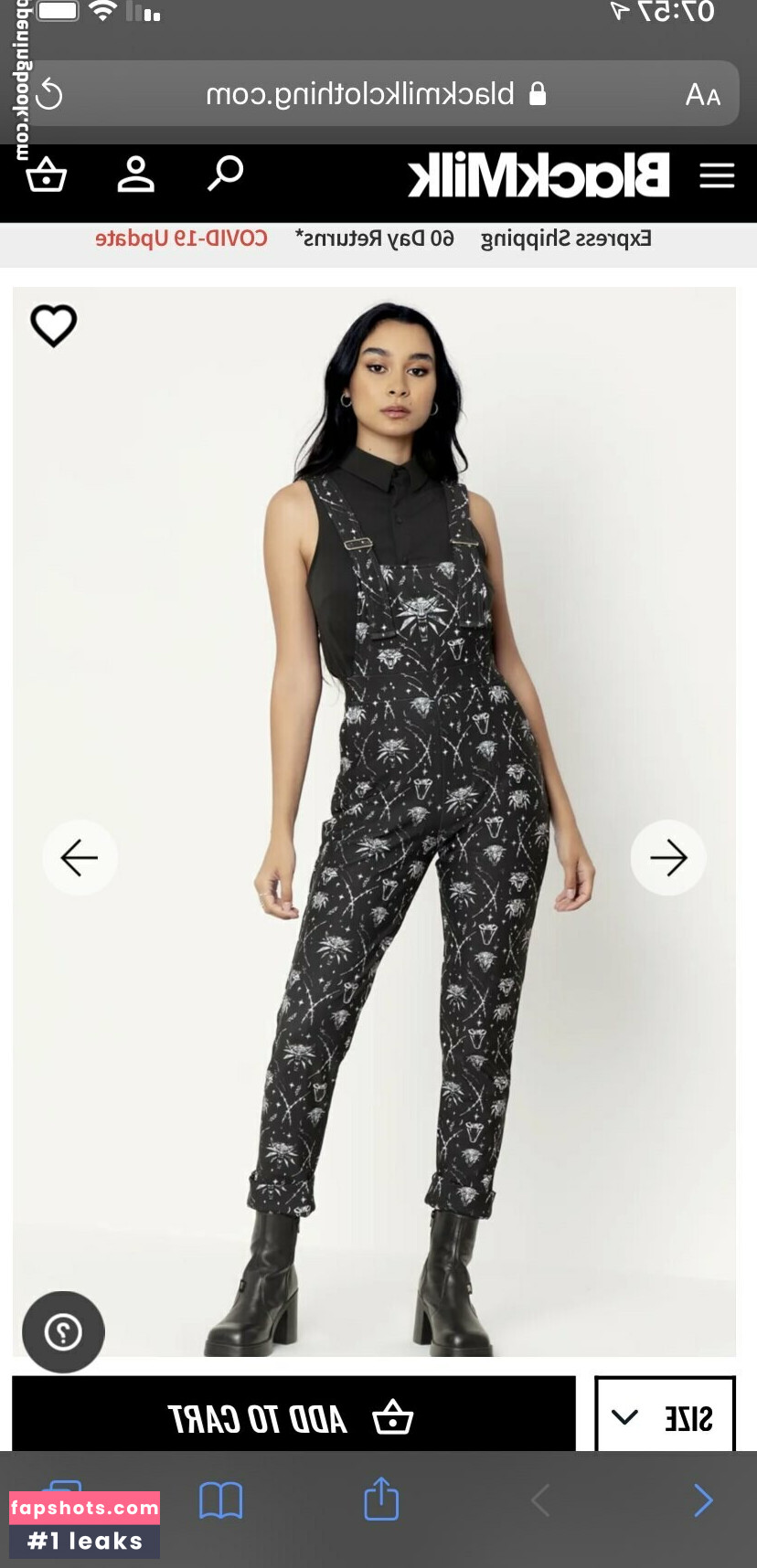Tap the left-pointing arrow on product photo
This screenshot has width=757, height=1568.
pyautogui.click(x=80, y=857)
